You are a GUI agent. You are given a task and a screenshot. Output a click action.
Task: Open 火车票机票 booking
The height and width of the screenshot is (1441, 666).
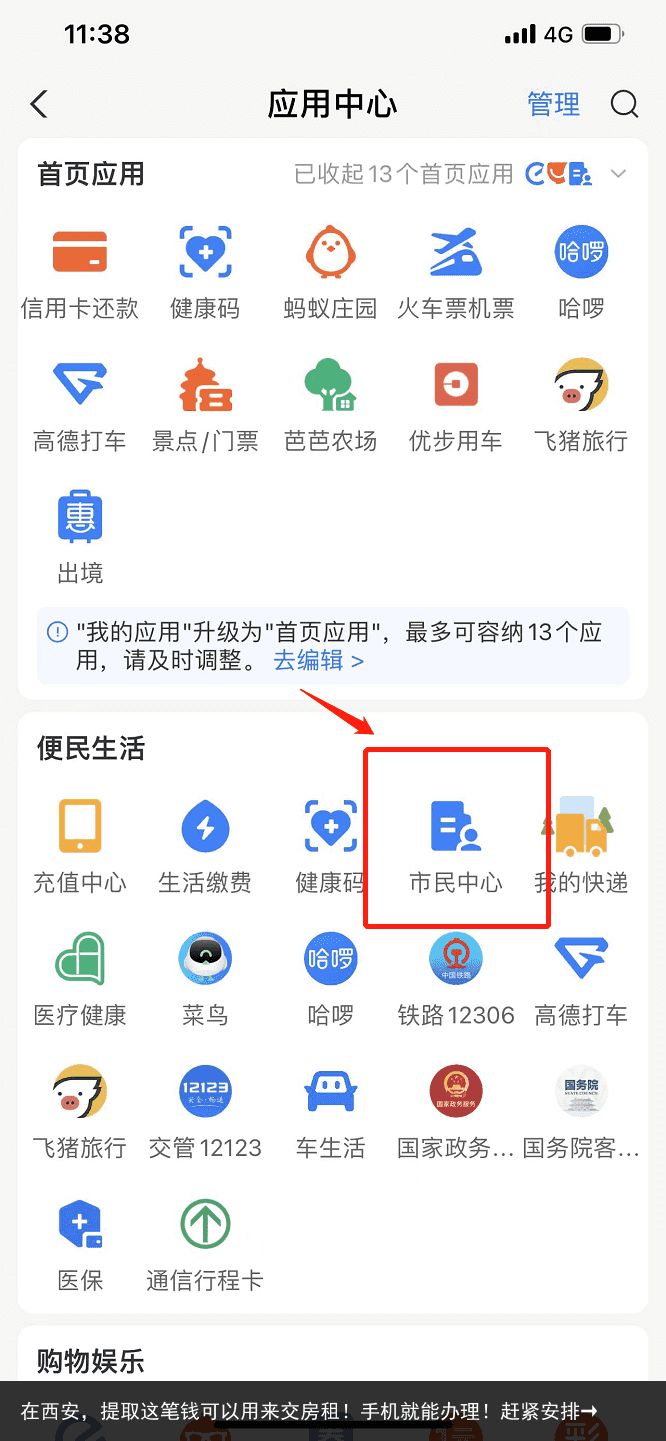pos(455,270)
